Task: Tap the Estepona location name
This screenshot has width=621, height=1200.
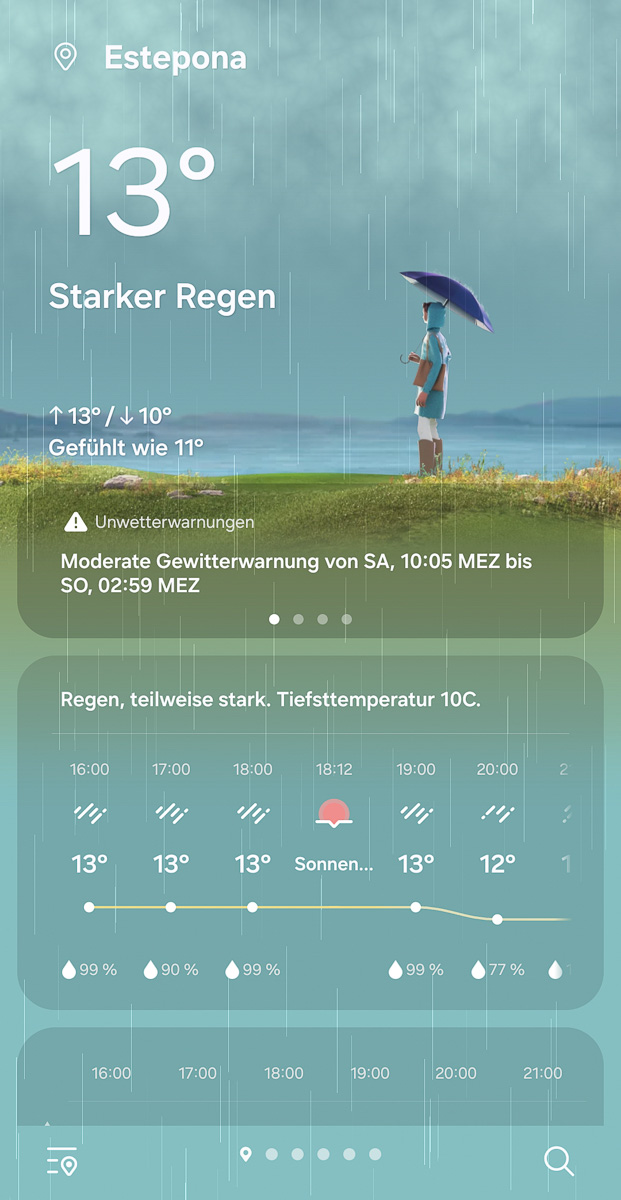Action: tap(175, 58)
